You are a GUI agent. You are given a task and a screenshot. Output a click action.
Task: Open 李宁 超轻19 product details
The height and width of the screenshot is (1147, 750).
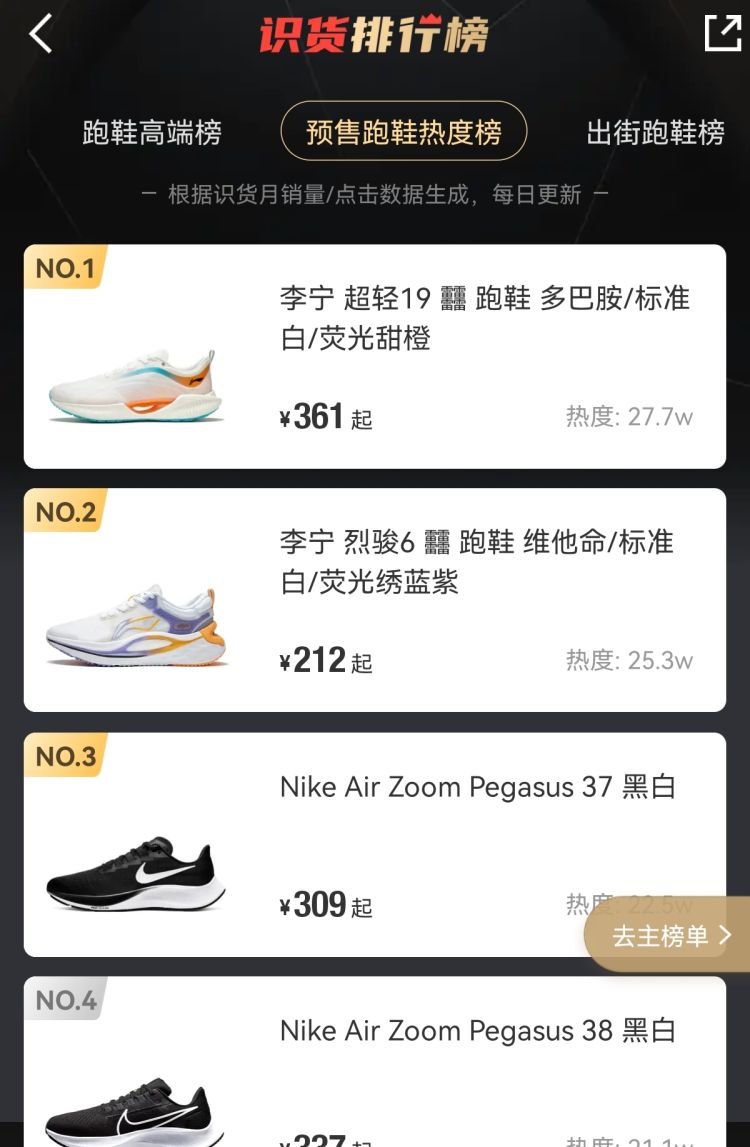(478, 314)
